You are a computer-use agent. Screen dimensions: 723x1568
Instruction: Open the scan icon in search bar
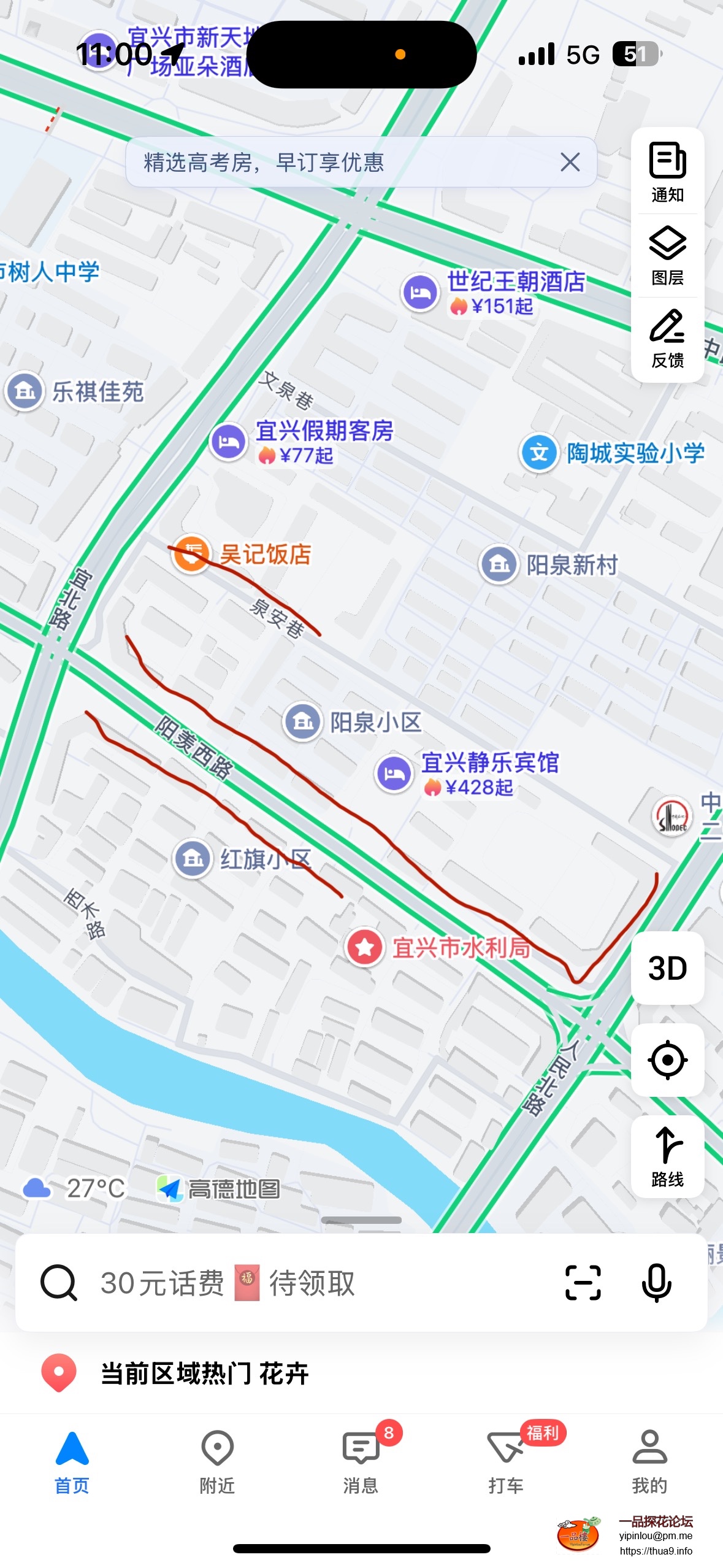[583, 1283]
